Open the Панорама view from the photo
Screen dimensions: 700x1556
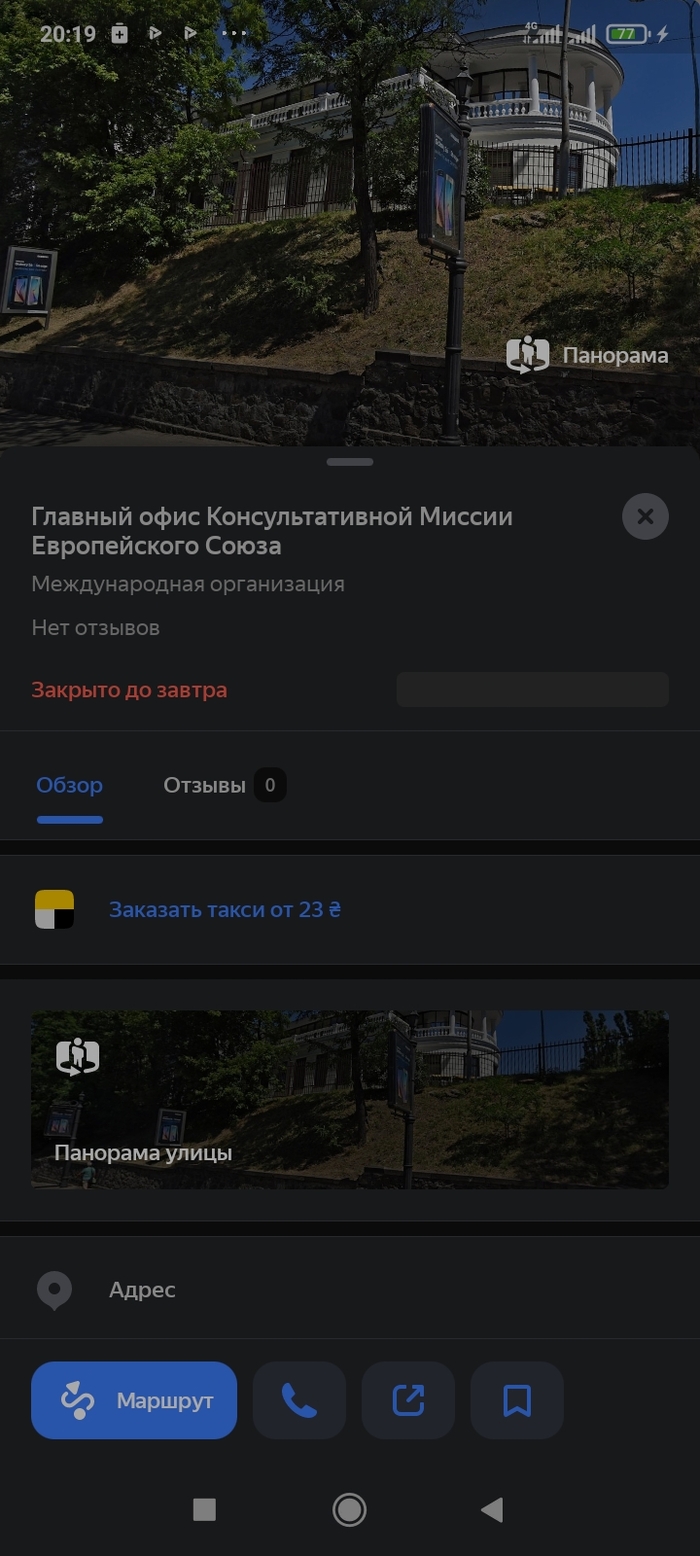(588, 355)
